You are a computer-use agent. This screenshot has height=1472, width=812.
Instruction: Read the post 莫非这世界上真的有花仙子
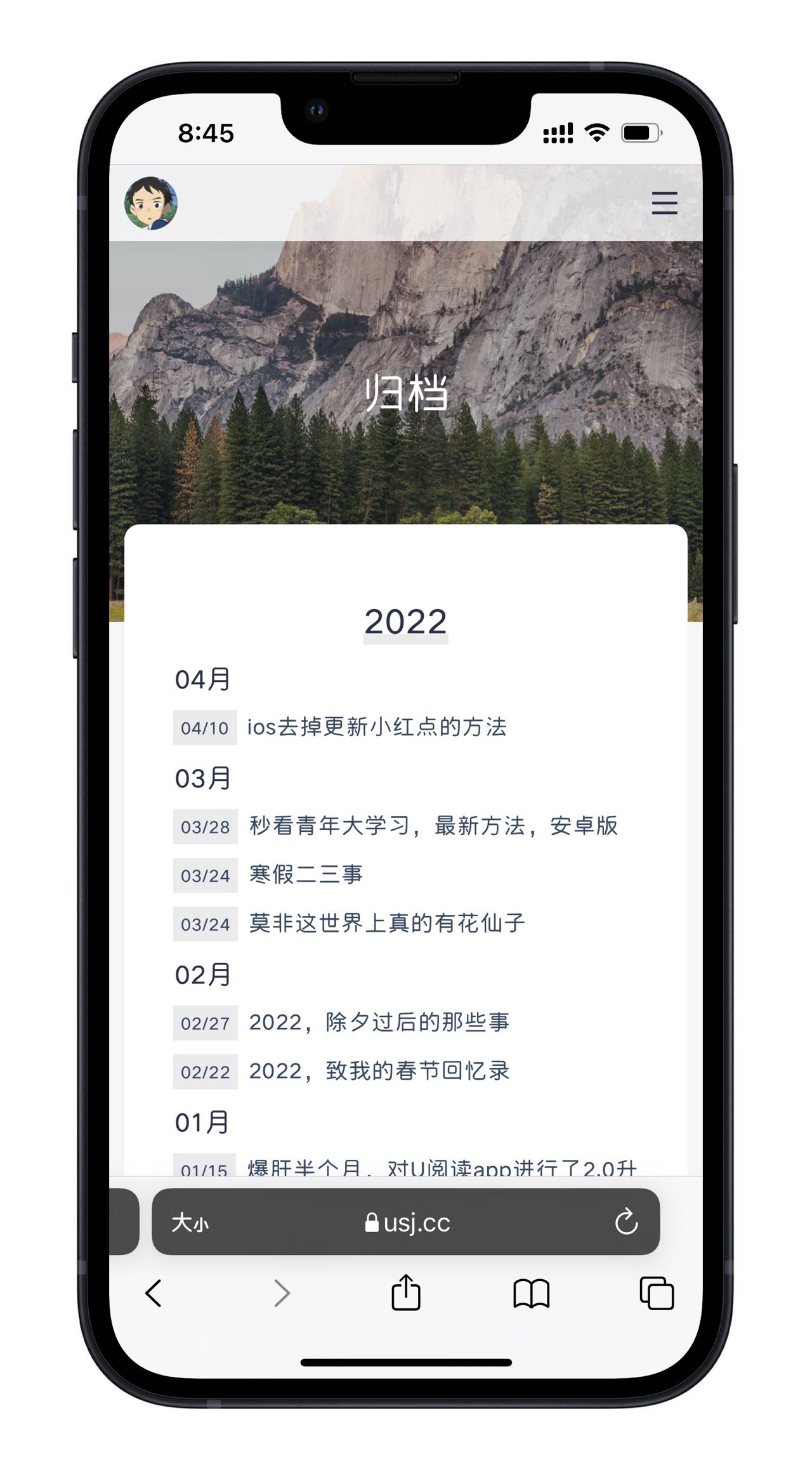pyautogui.click(x=386, y=924)
